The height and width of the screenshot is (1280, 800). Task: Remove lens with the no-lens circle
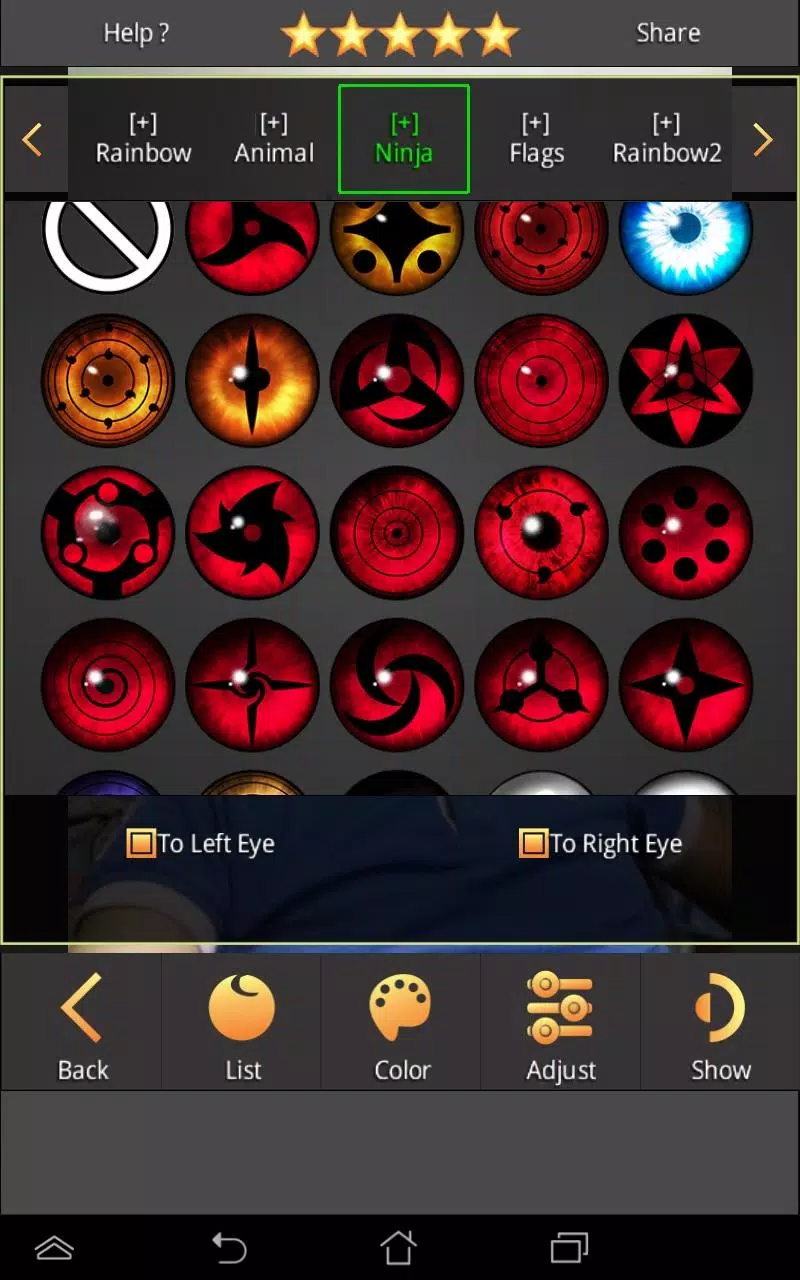coord(107,235)
